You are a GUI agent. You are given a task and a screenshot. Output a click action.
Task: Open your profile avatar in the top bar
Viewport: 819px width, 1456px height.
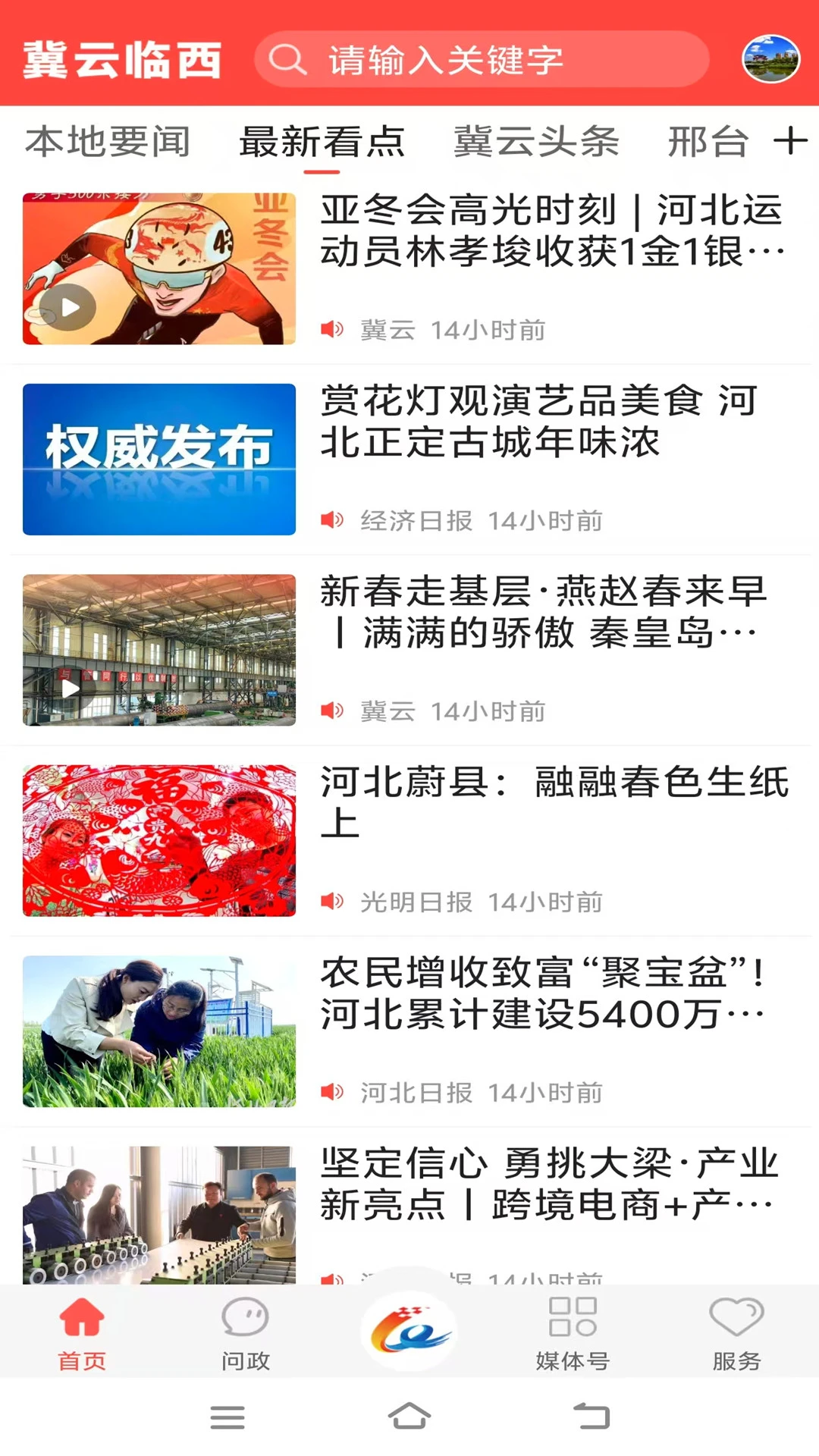click(x=769, y=61)
